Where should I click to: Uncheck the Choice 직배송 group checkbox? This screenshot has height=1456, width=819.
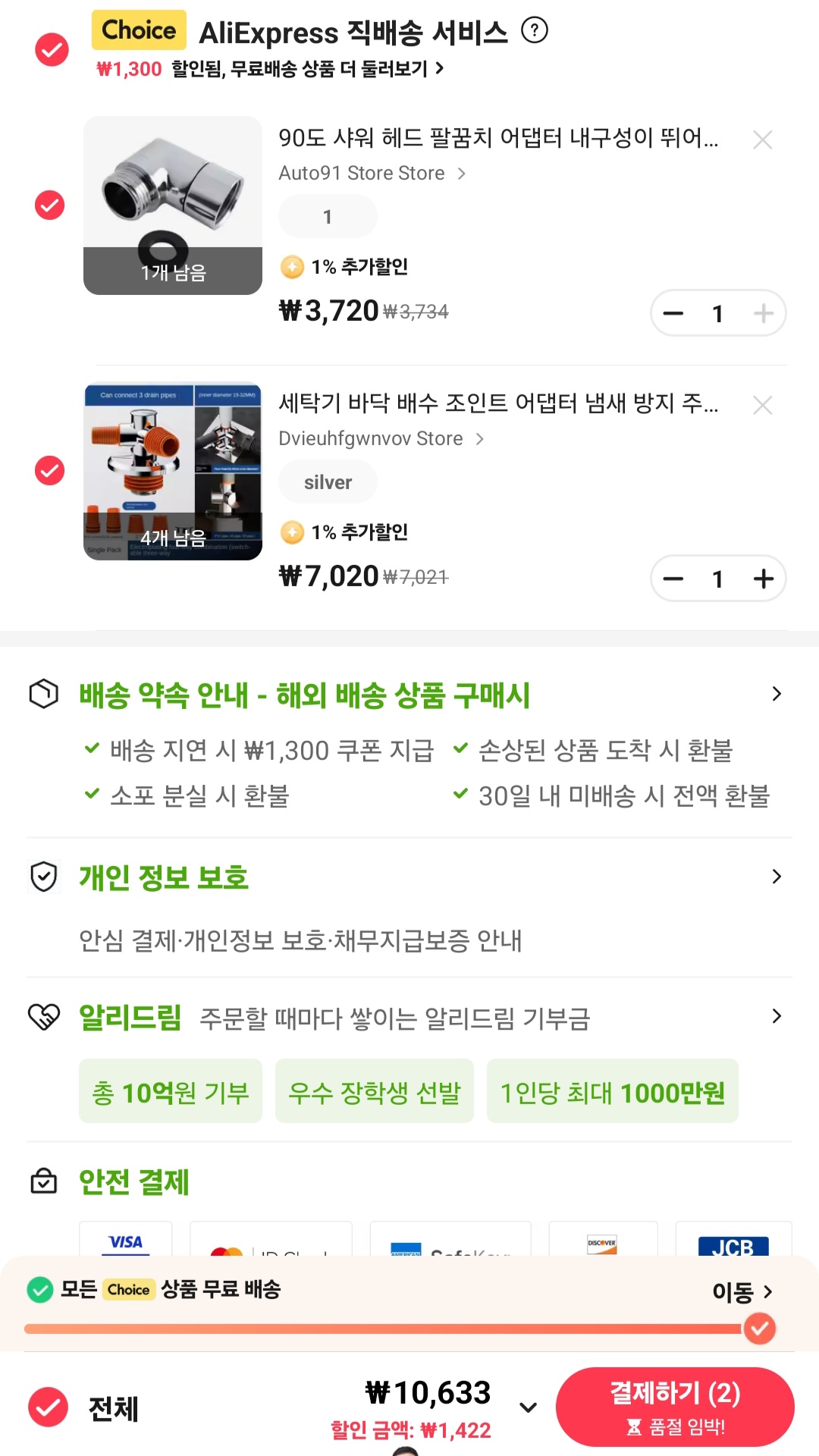click(52, 50)
